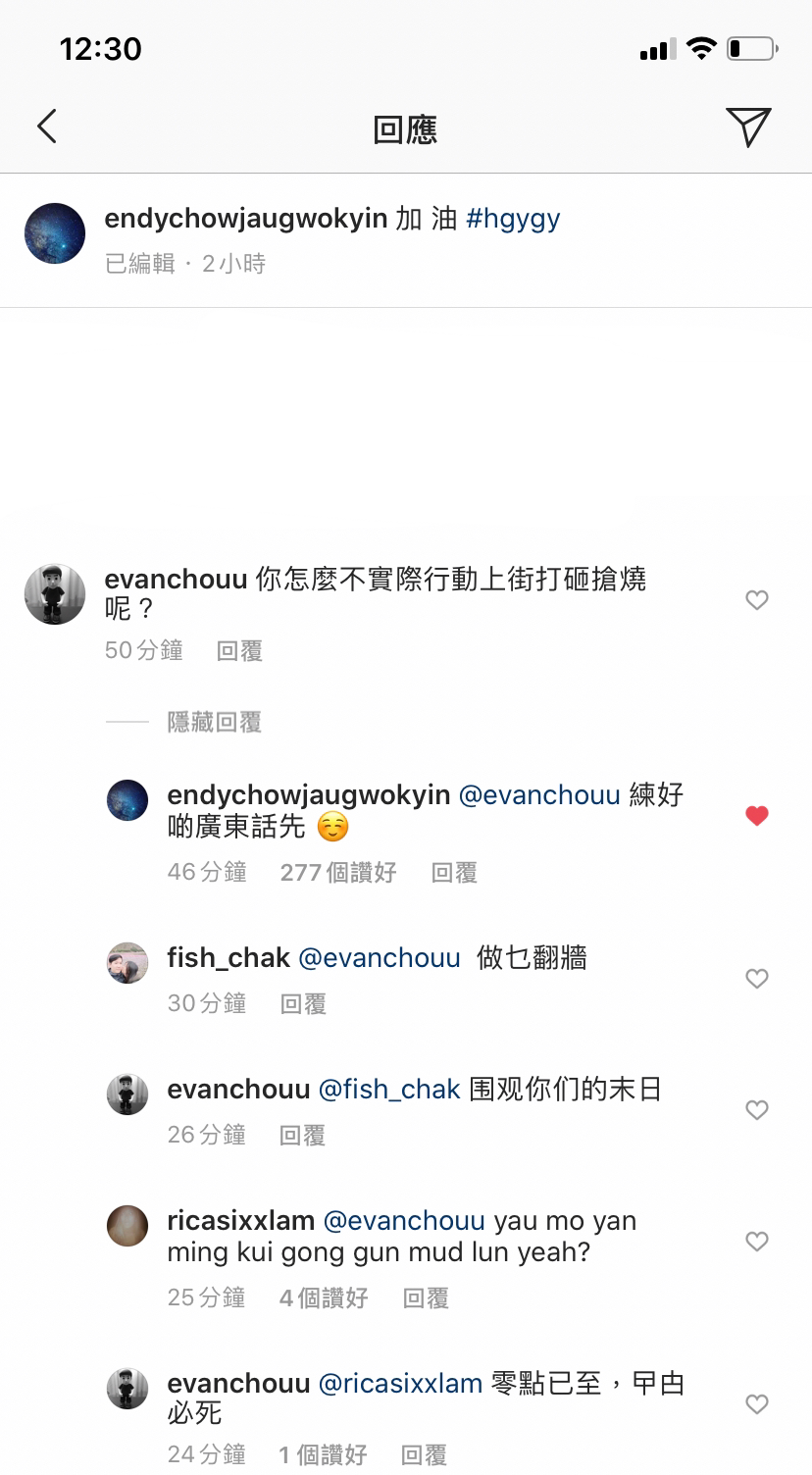Image resolution: width=812 pixels, height=1475 pixels.
Task: Open the share paper plane icon
Action: coord(750,127)
